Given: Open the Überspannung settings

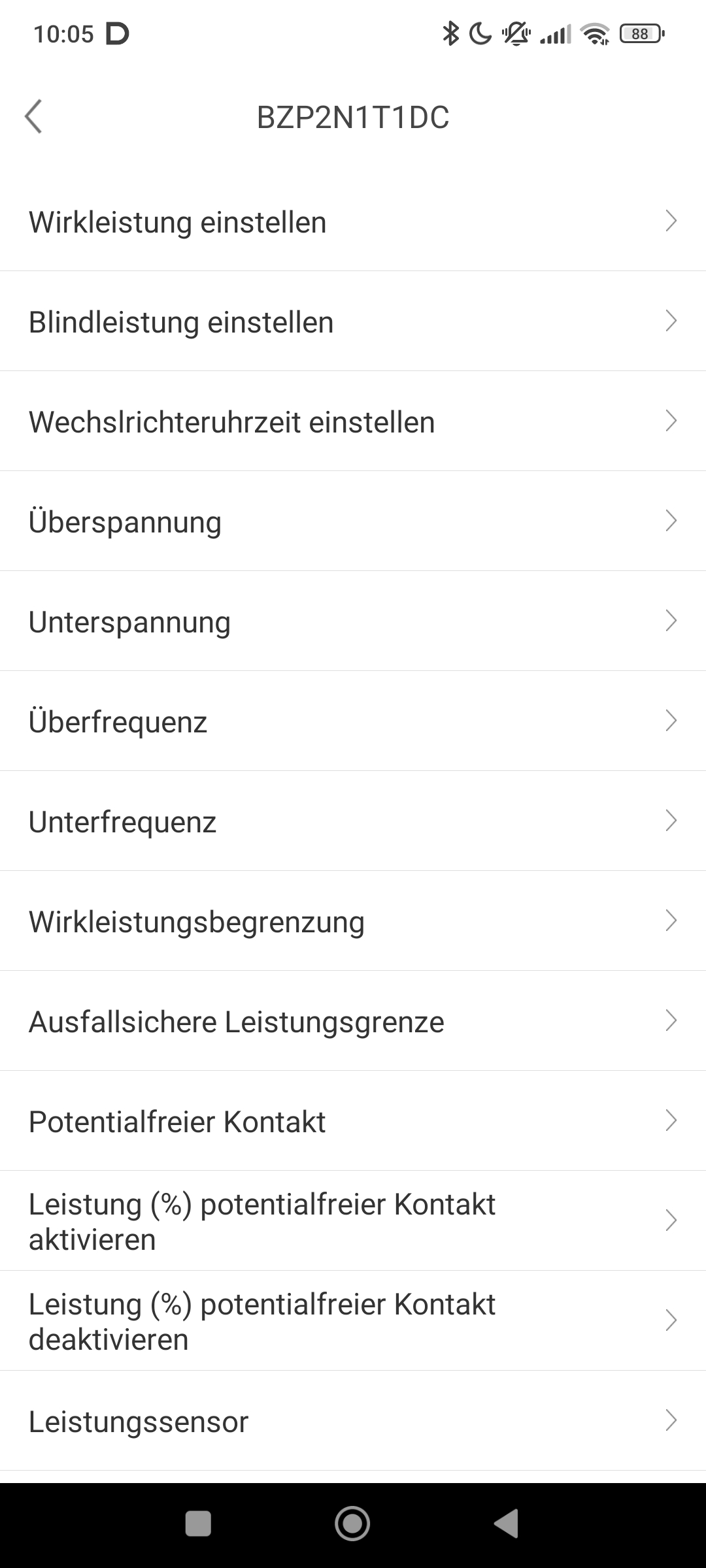Looking at the screenshot, I should [353, 521].
